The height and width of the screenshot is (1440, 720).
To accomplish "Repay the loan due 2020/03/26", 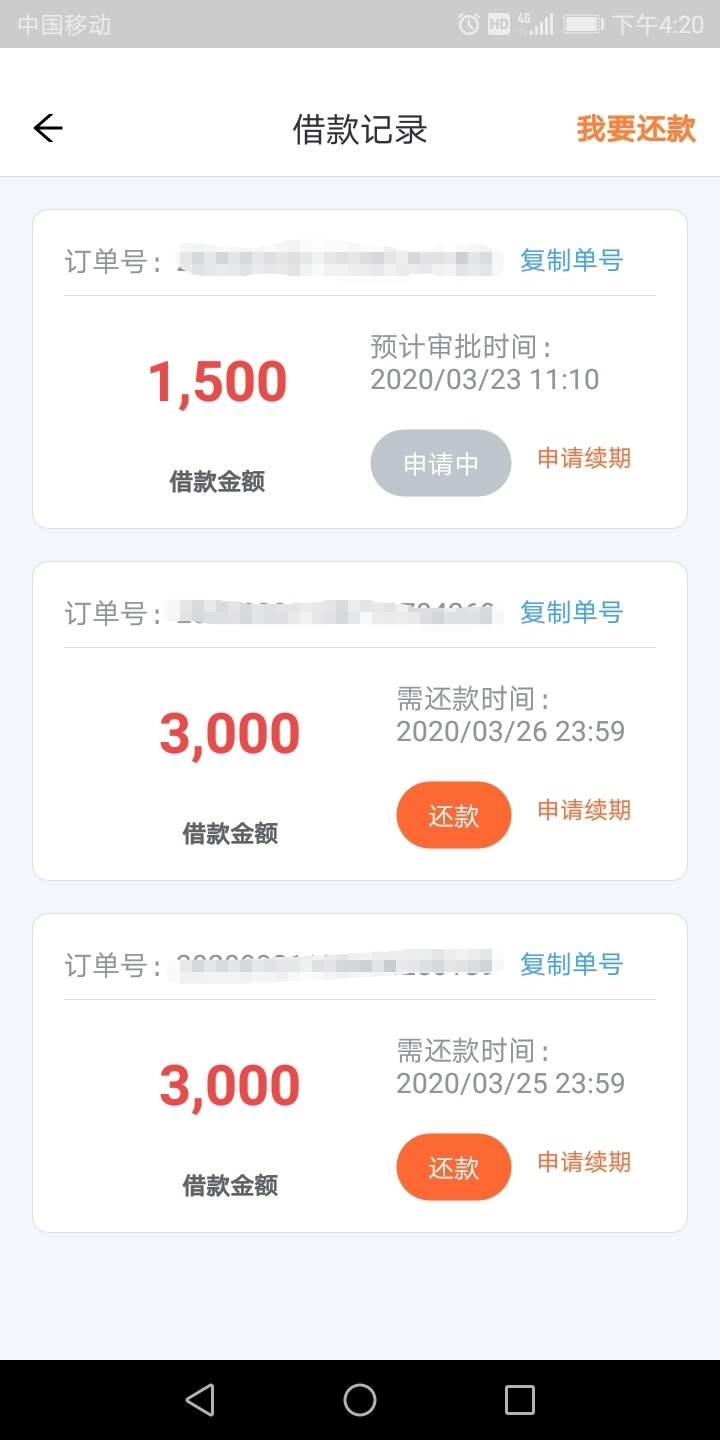I will coord(454,815).
